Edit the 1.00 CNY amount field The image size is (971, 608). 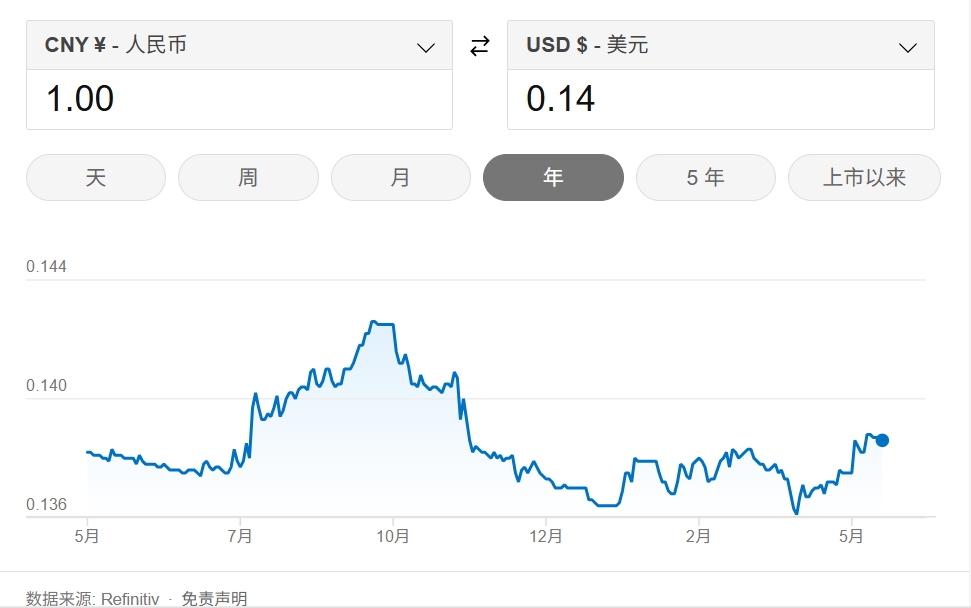(239, 99)
